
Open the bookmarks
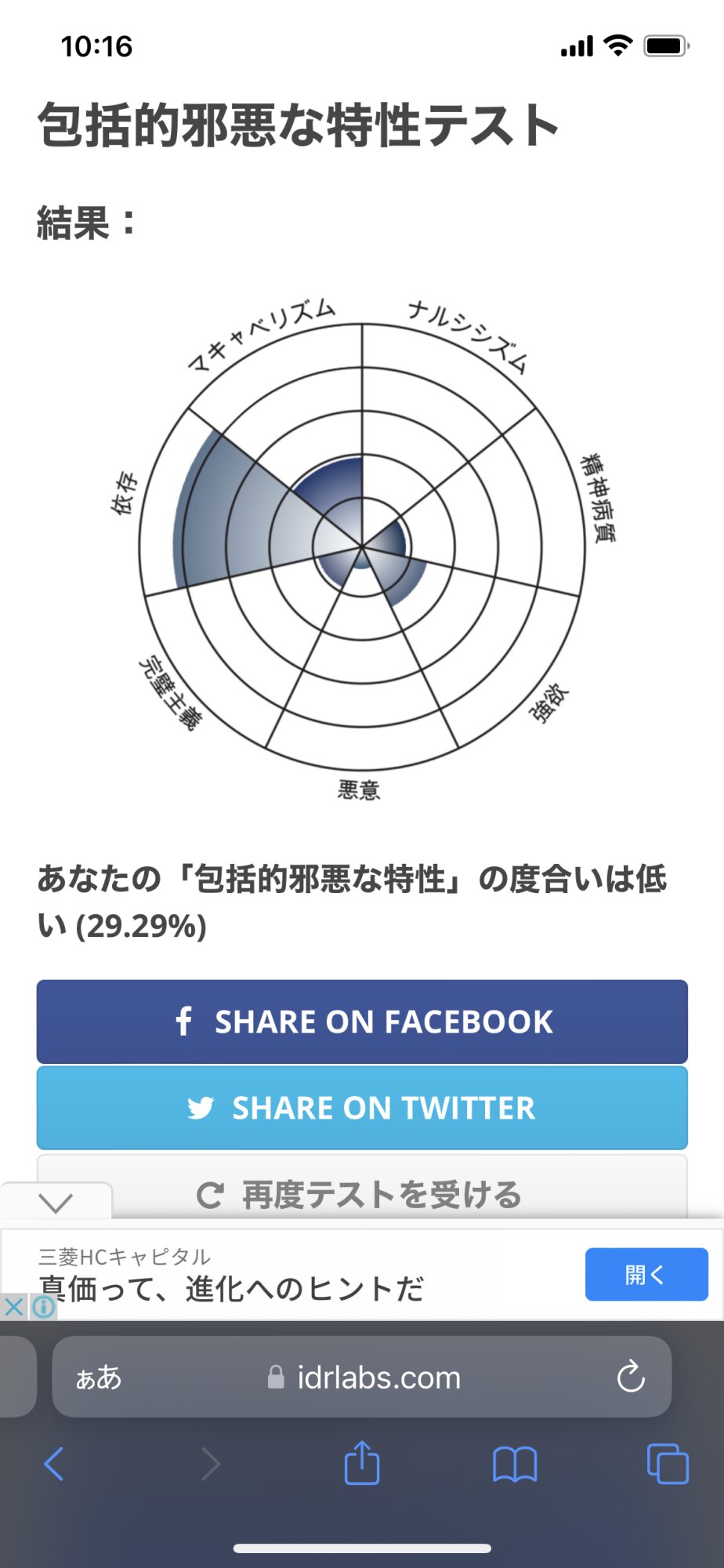[x=514, y=1463]
